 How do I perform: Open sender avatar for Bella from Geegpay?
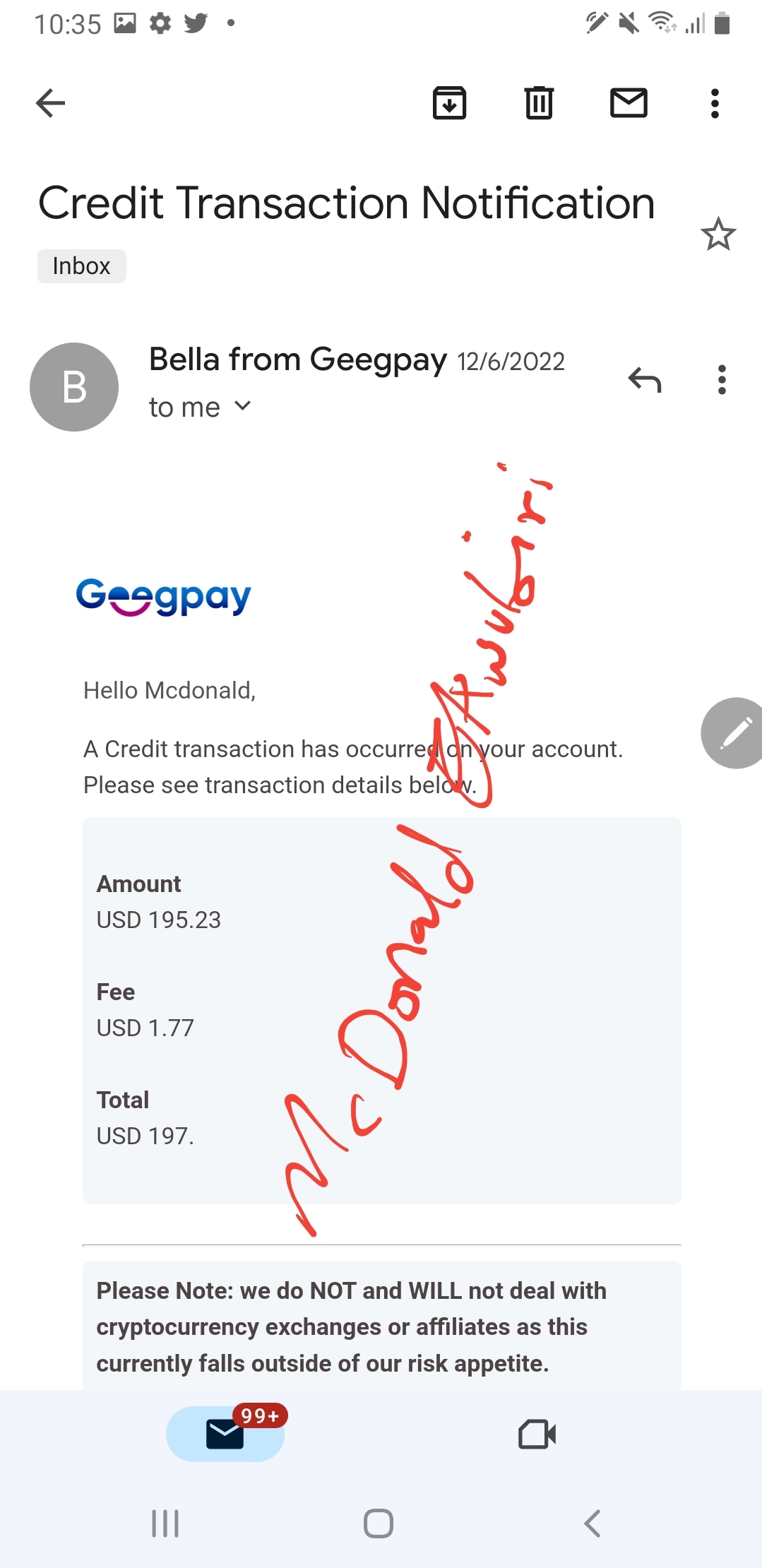click(x=74, y=387)
